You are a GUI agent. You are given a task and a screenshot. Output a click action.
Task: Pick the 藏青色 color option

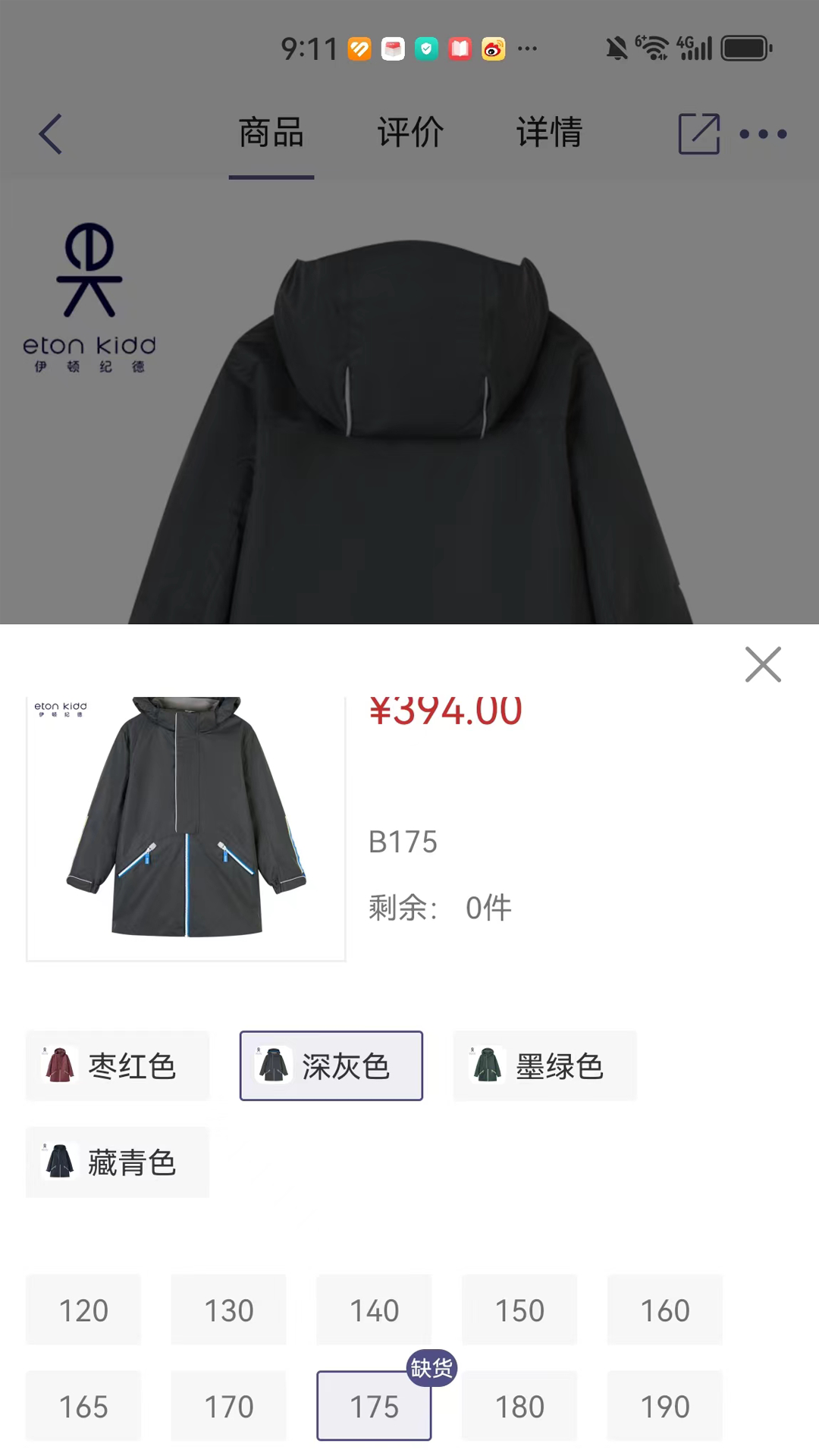point(118,1162)
